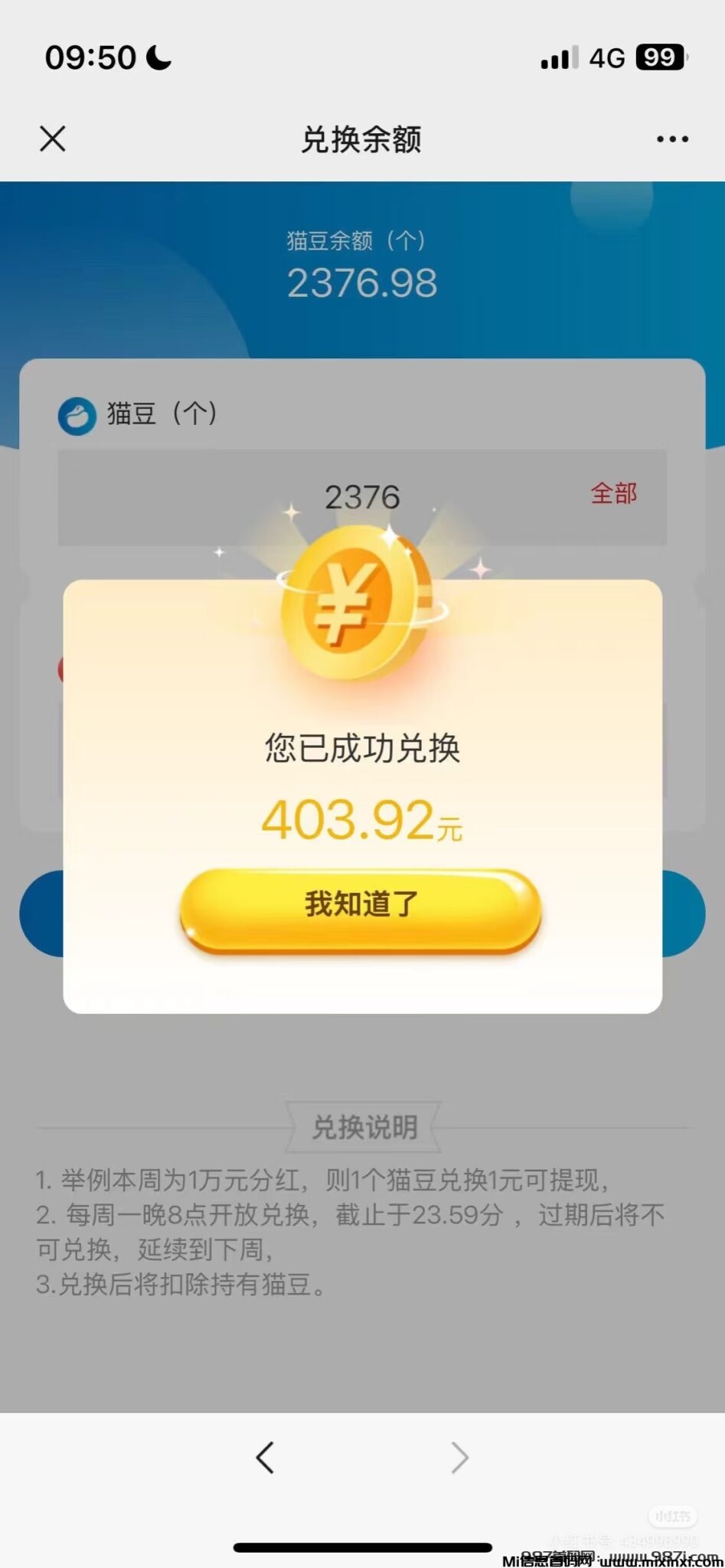Open the more options menu via three dots
Screen dimensions: 725x1568
pos(671,139)
